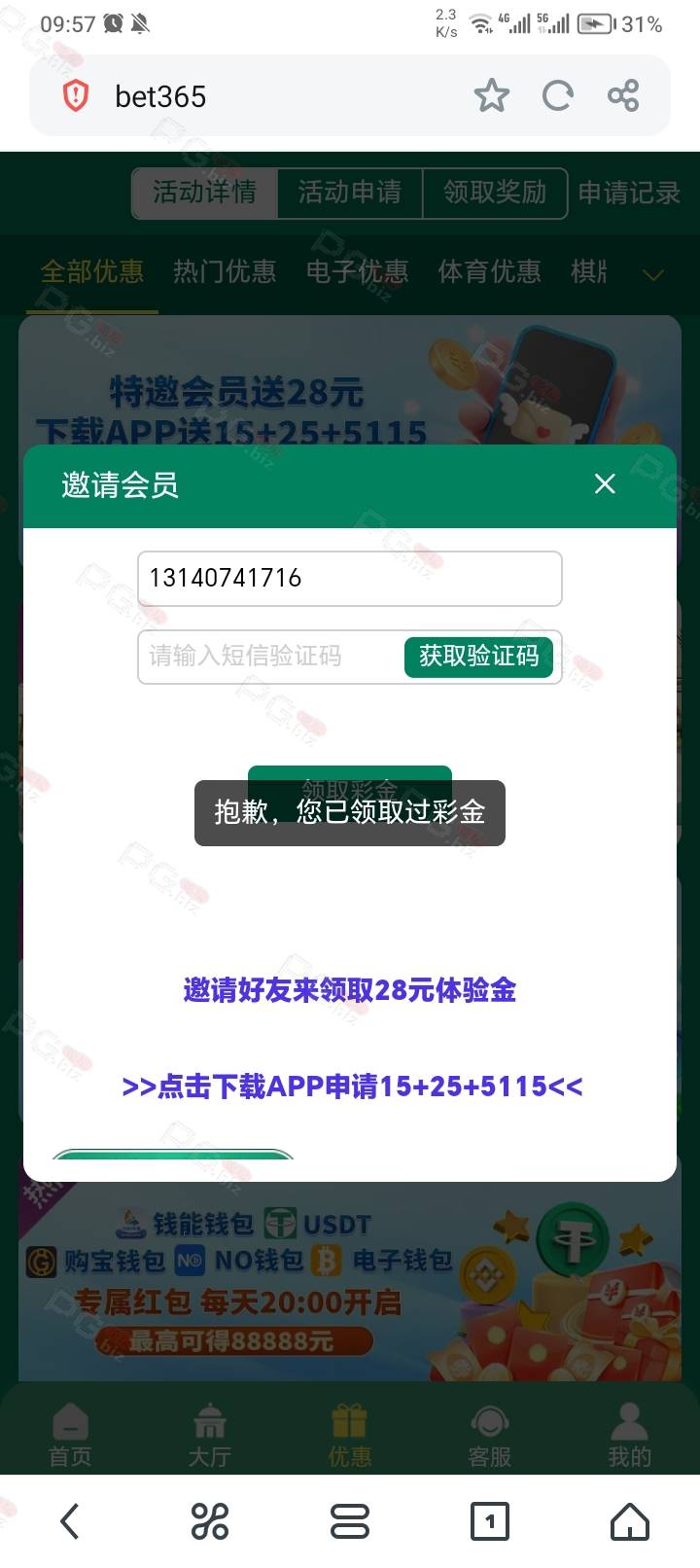Open the browser apps menu

pos(210,1521)
